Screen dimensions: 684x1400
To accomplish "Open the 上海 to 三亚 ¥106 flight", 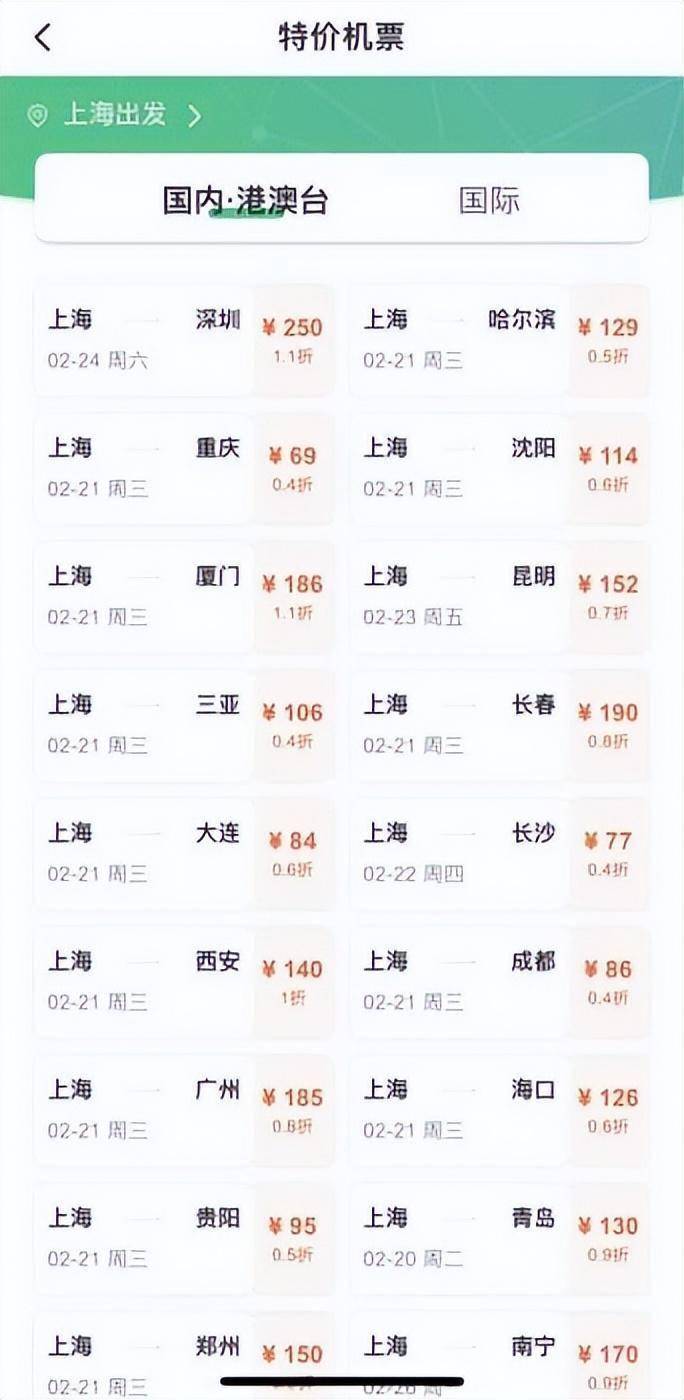I will click(184, 725).
